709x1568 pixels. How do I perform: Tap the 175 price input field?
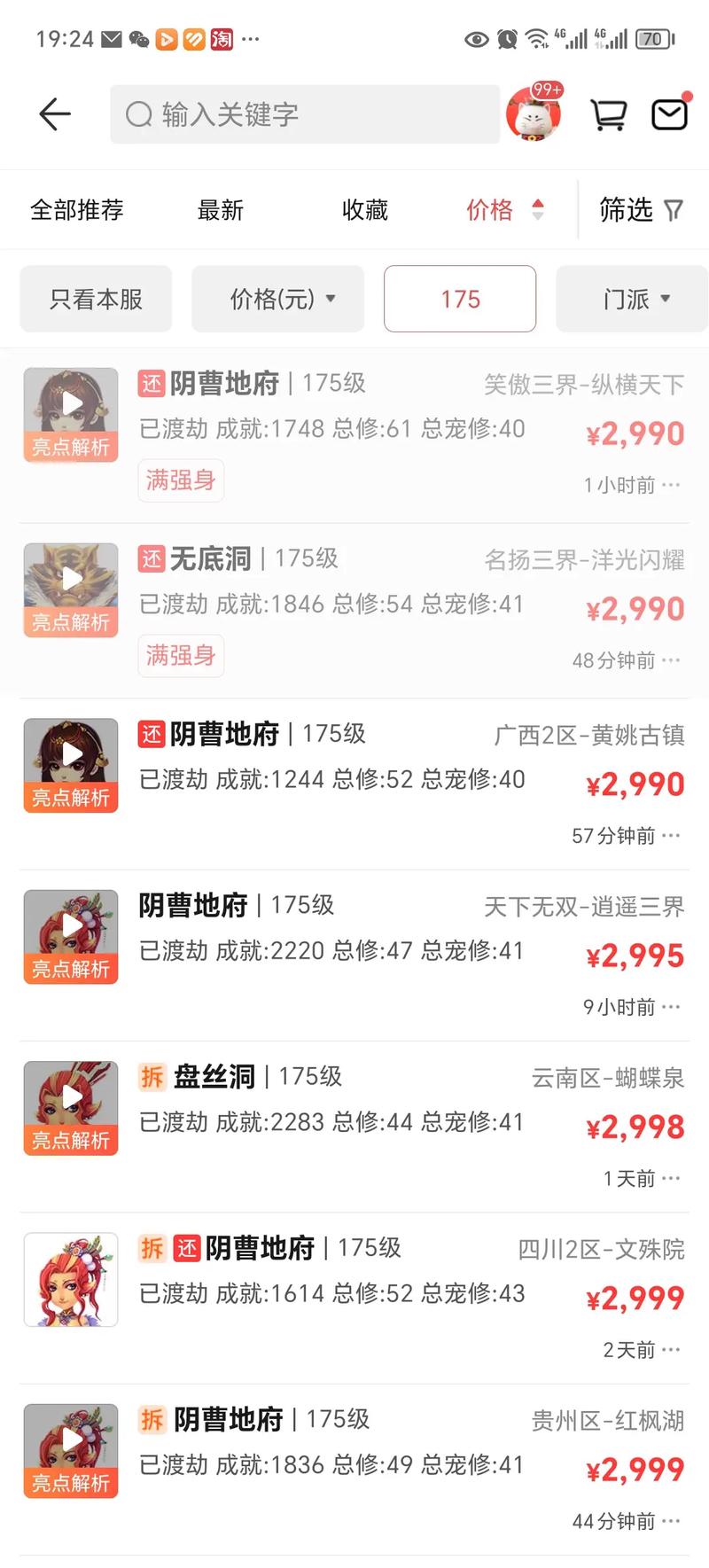point(459,299)
